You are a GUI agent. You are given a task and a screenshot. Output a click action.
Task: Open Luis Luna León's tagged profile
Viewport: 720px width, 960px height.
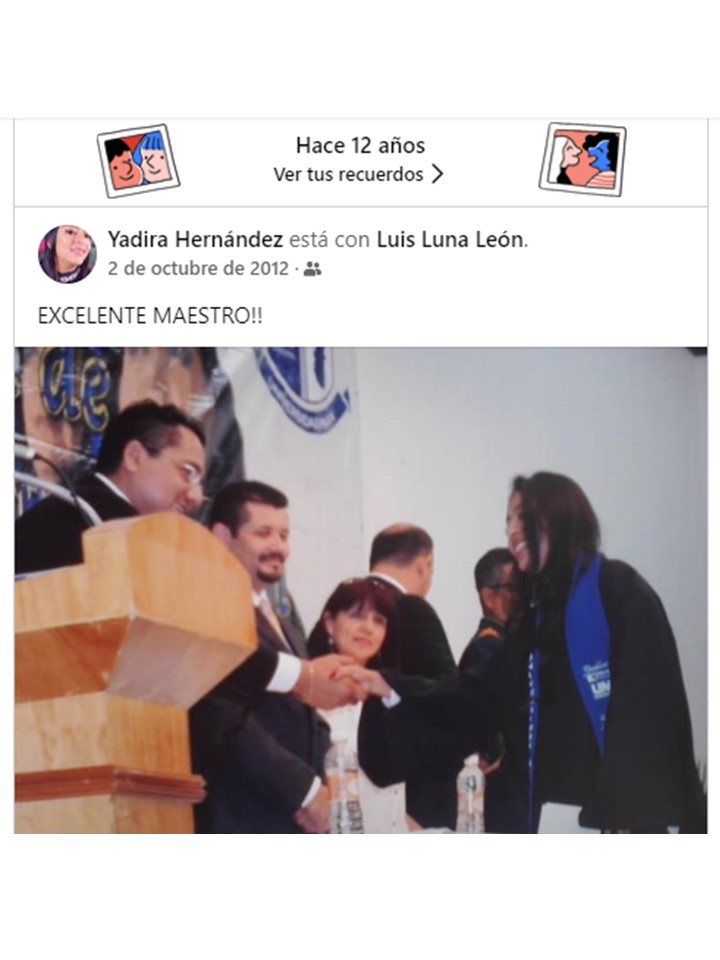coord(450,240)
